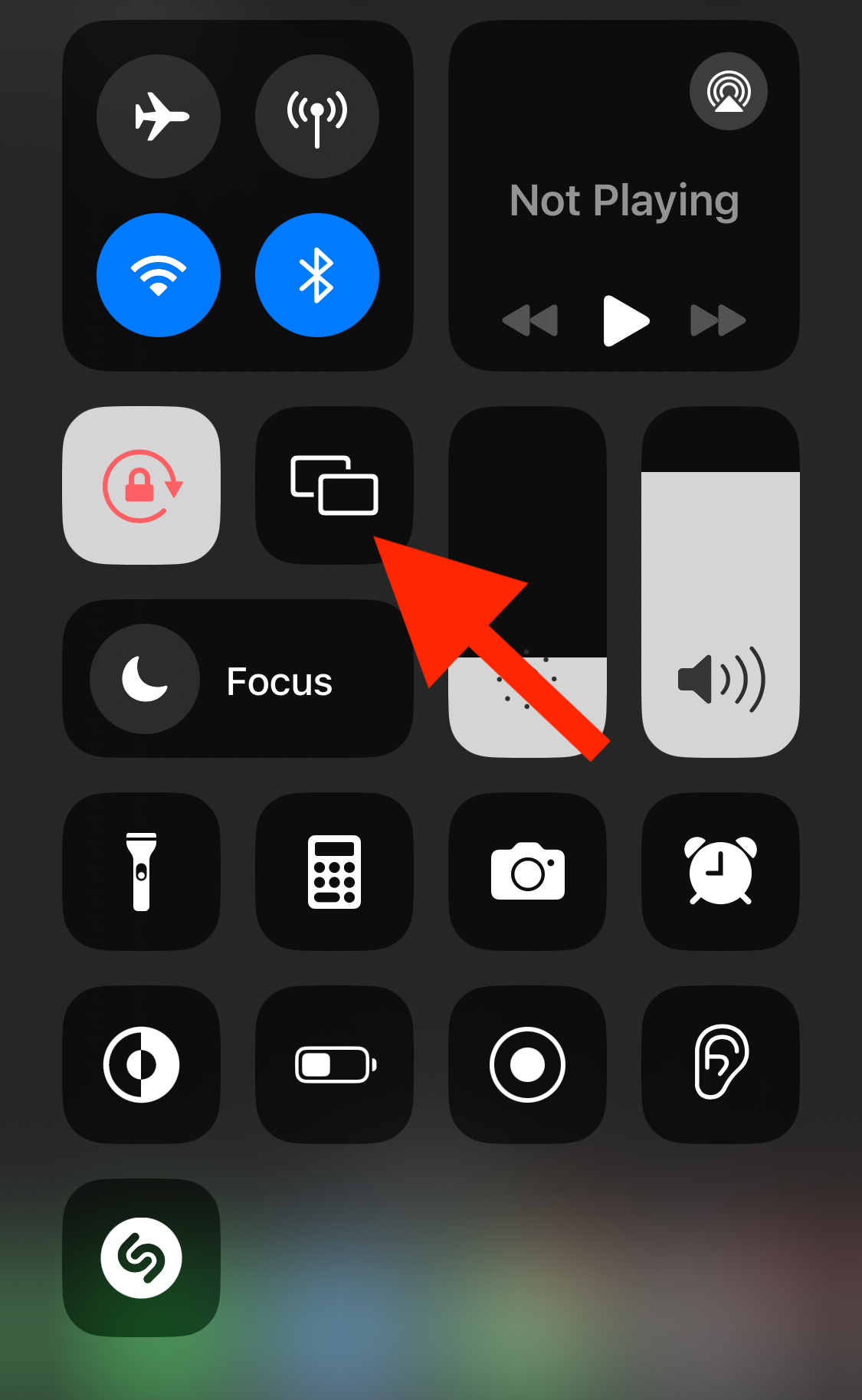Skip to the next track
Viewport: 862px width, 1400px height.
coord(716,321)
